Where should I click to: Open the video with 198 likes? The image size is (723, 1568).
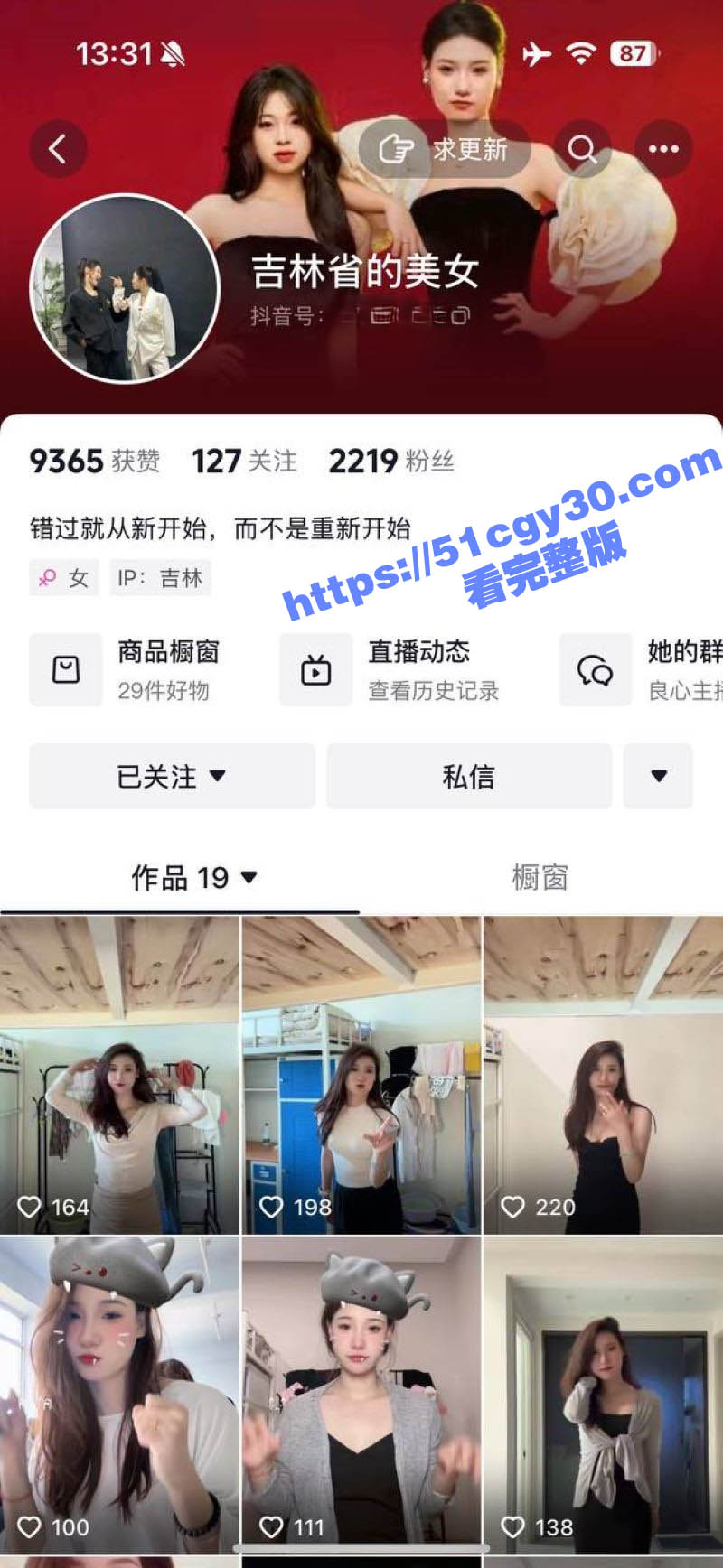(361, 1075)
